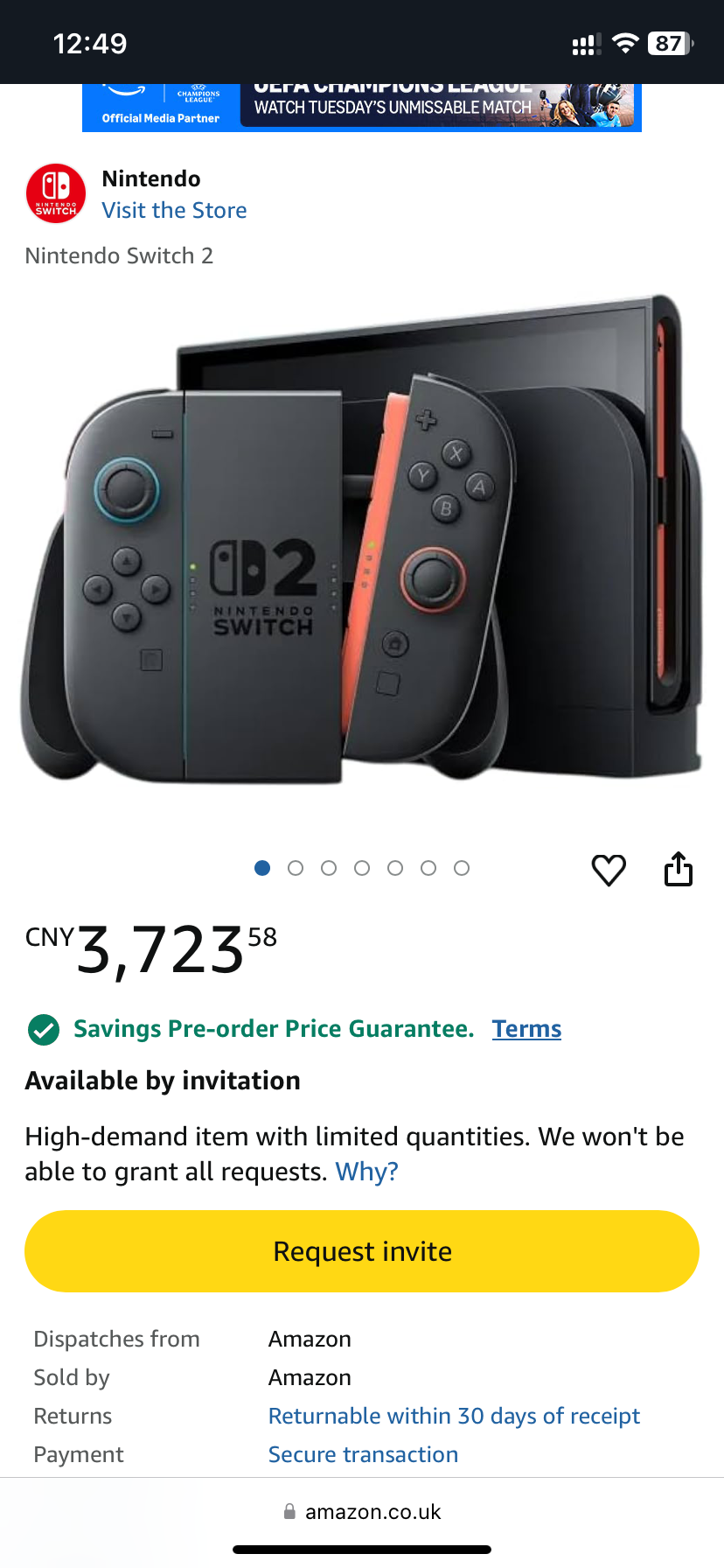Tap the amazon.co.uk address bar
Image resolution: width=724 pixels, height=1568 pixels.
pos(362,1512)
